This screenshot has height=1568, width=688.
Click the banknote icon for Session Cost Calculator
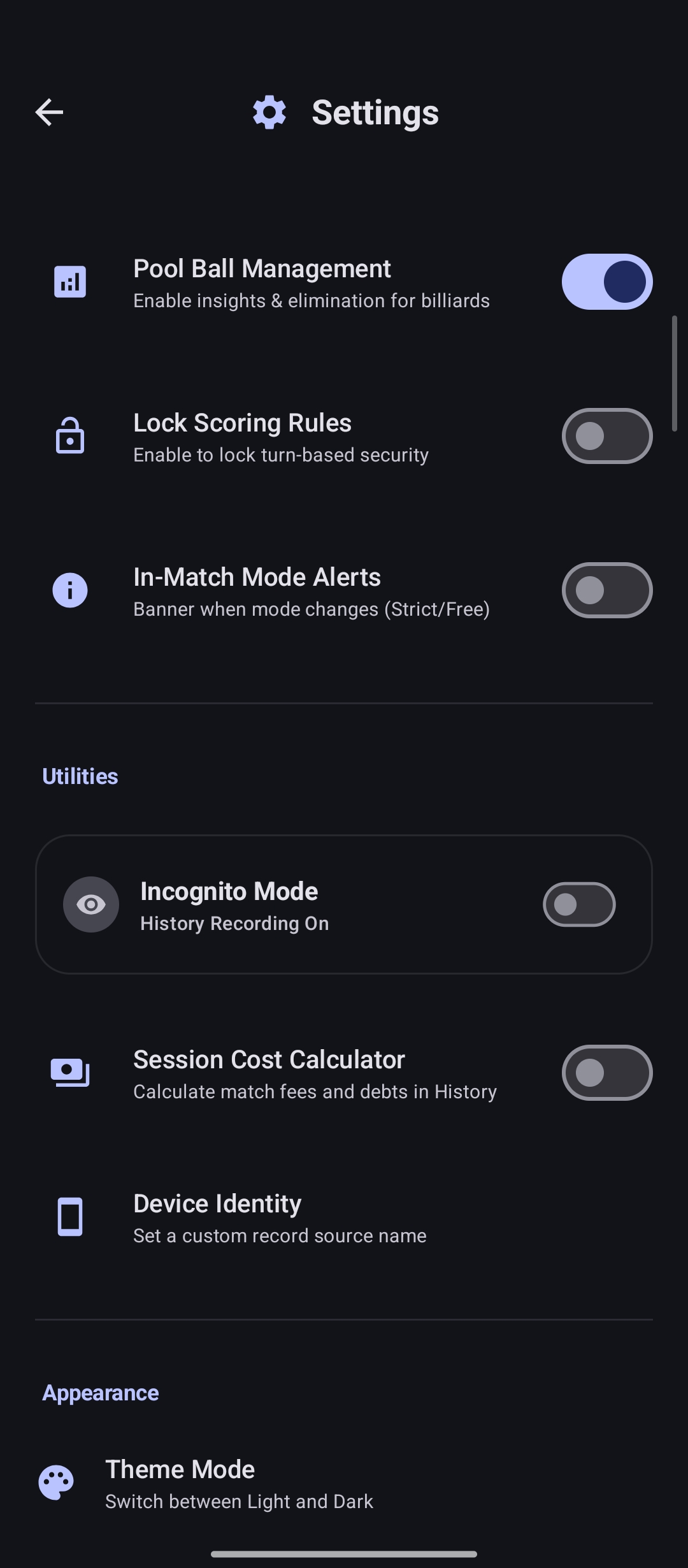pyautogui.click(x=69, y=1072)
